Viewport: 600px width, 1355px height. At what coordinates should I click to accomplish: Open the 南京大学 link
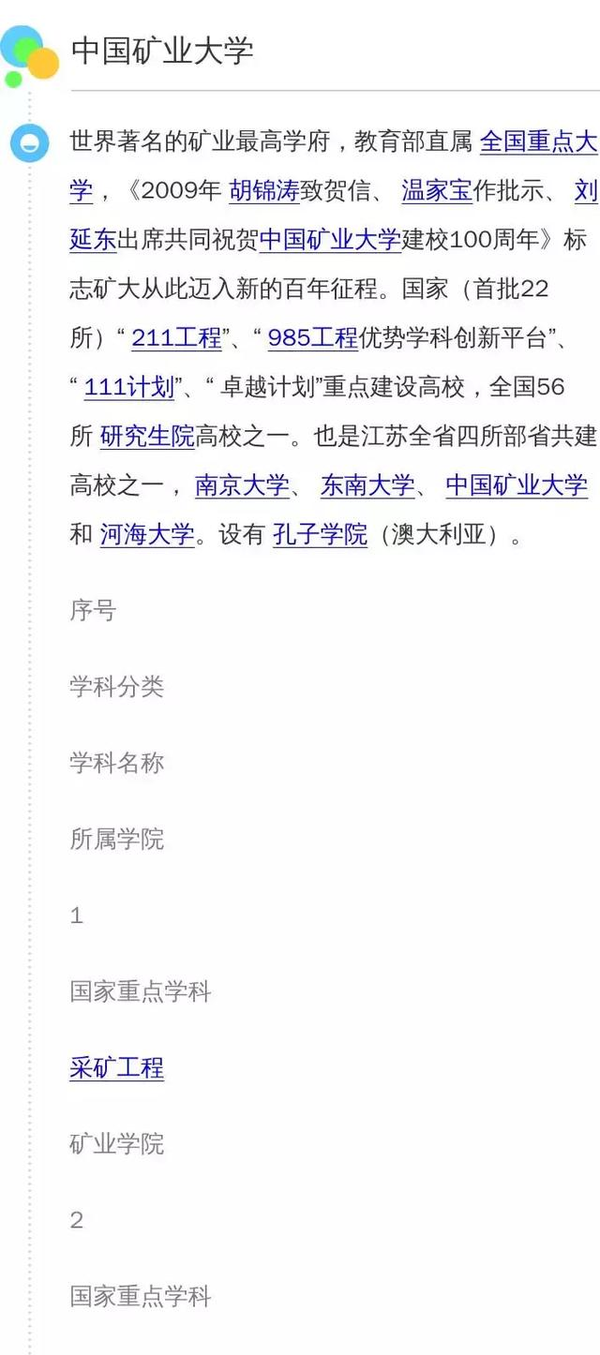241,485
